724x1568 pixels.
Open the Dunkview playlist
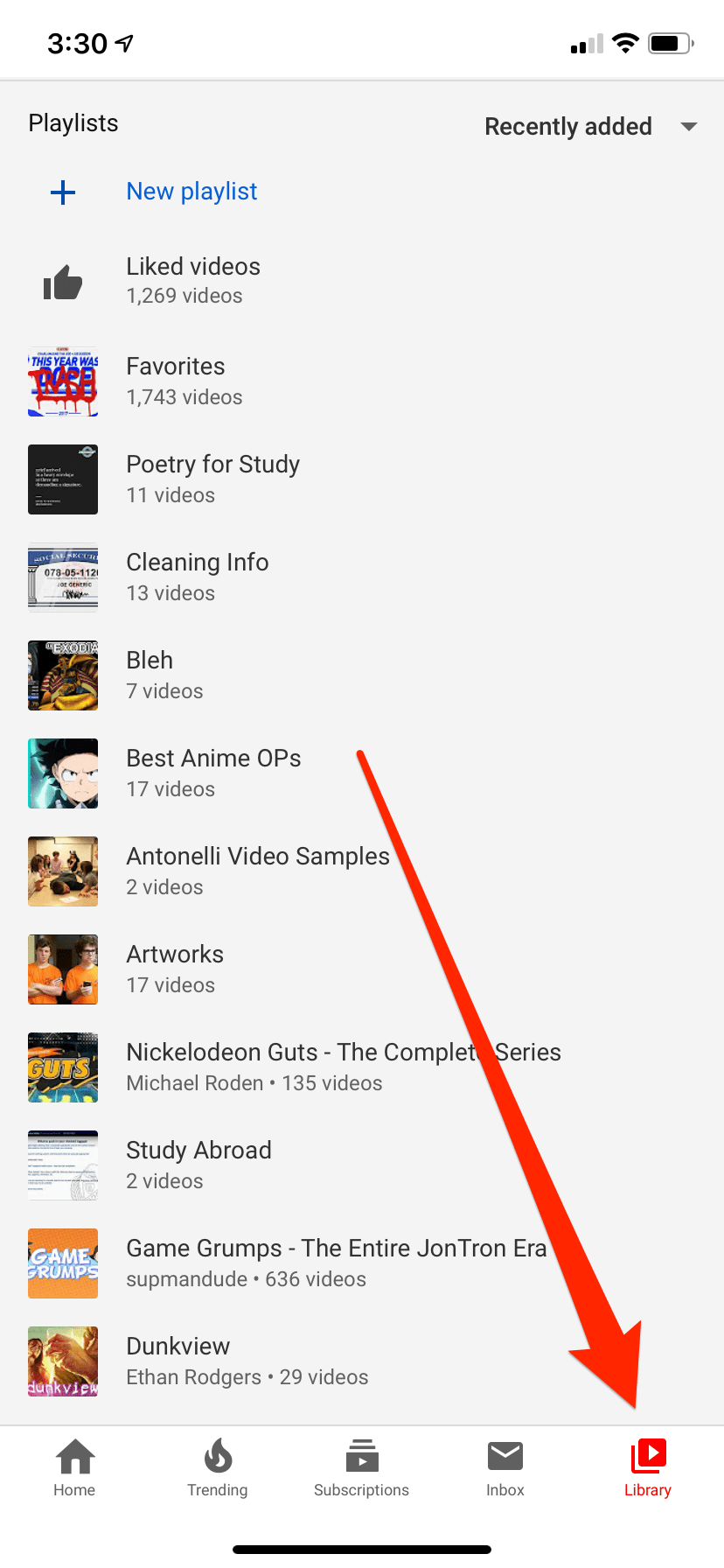tap(362, 1361)
